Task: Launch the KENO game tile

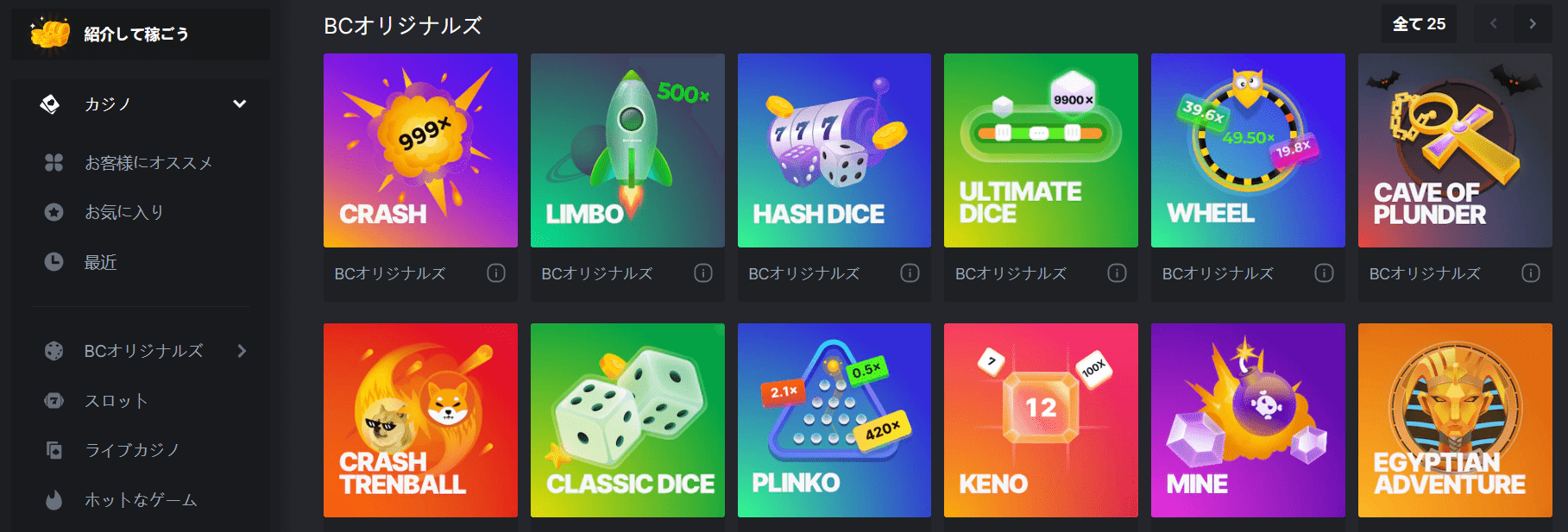Action: (1041, 420)
